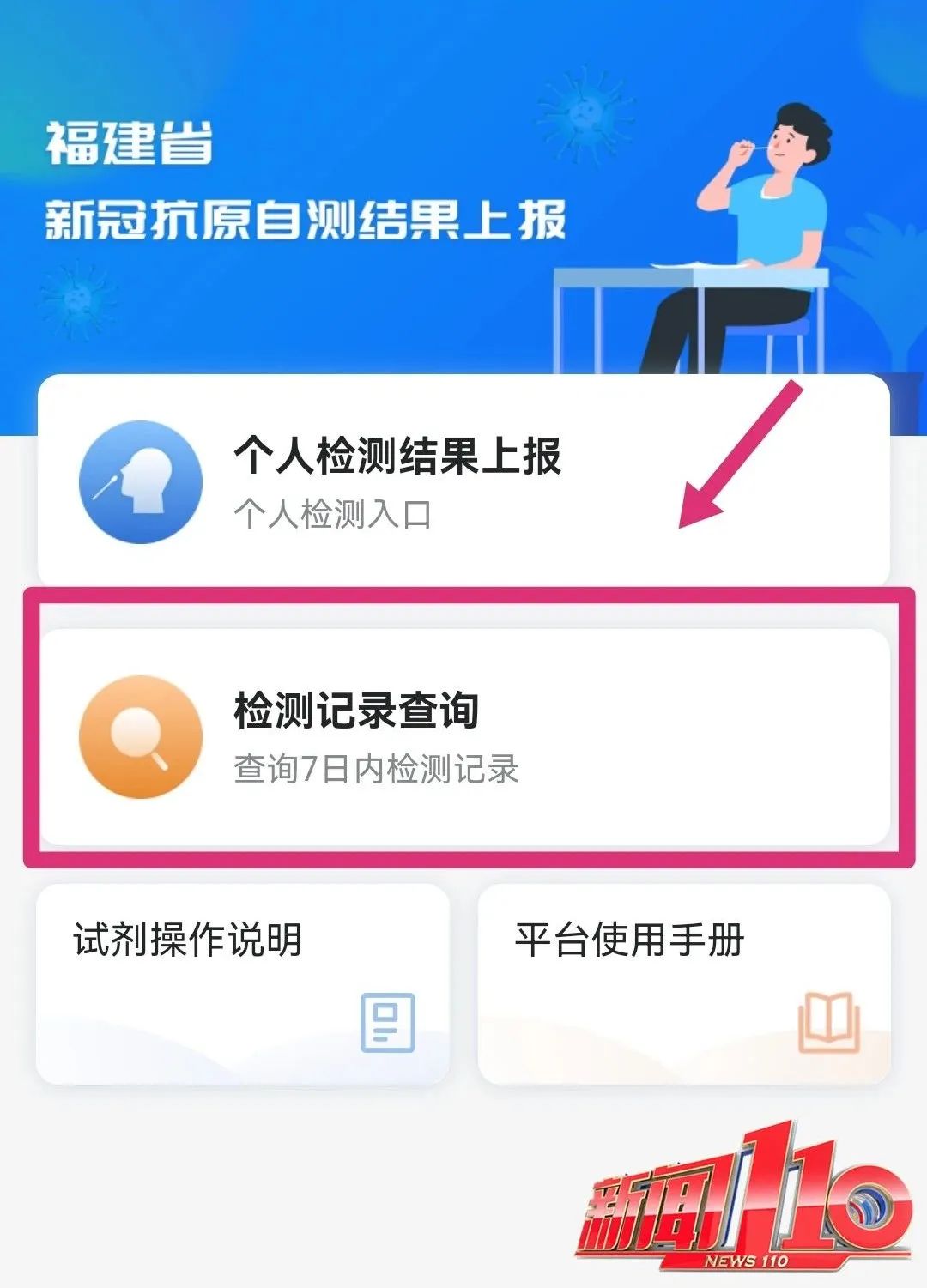Open 平台使用手册 manual

pos(683,983)
